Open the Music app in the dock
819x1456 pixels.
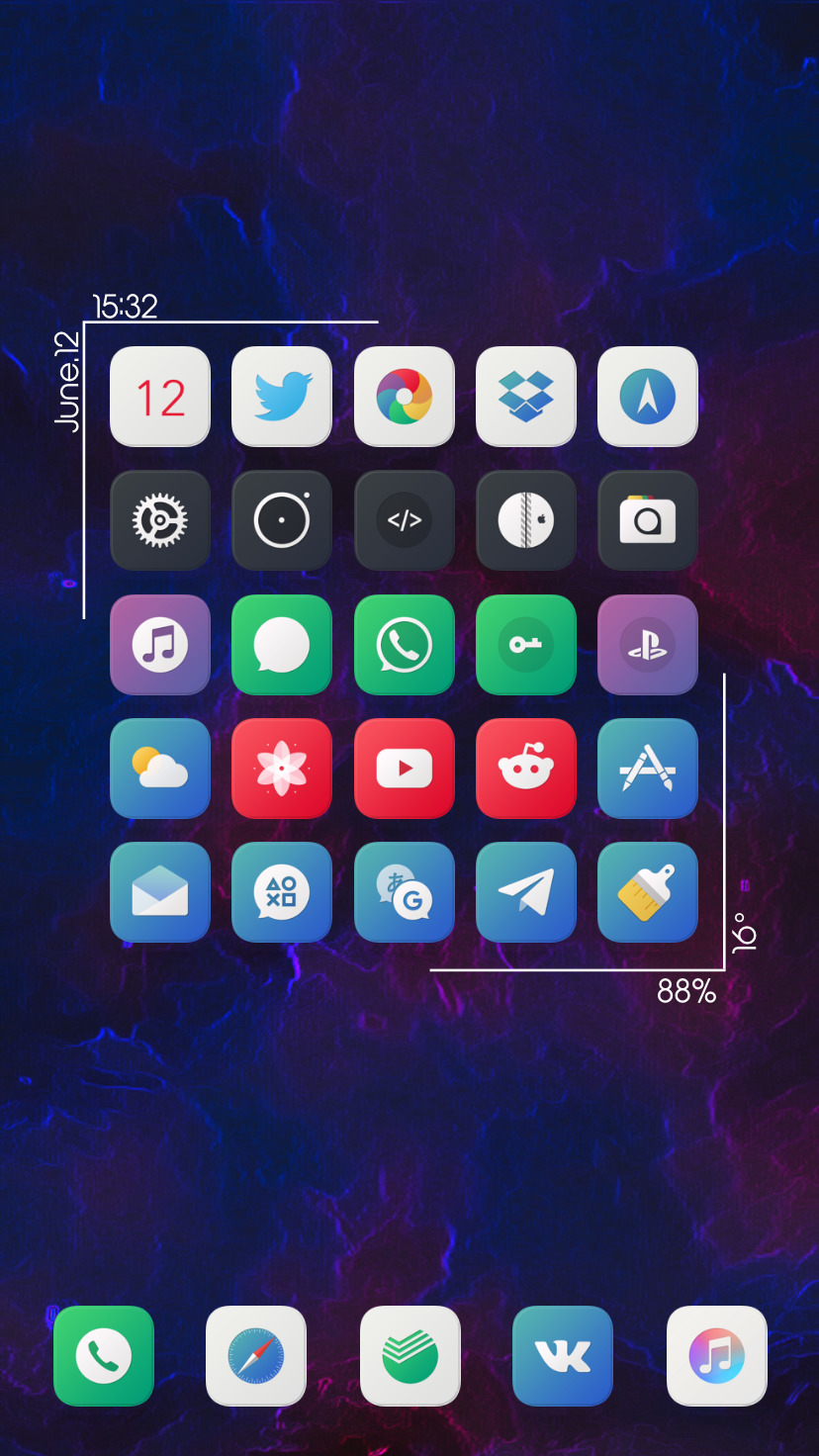tap(717, 1356)
